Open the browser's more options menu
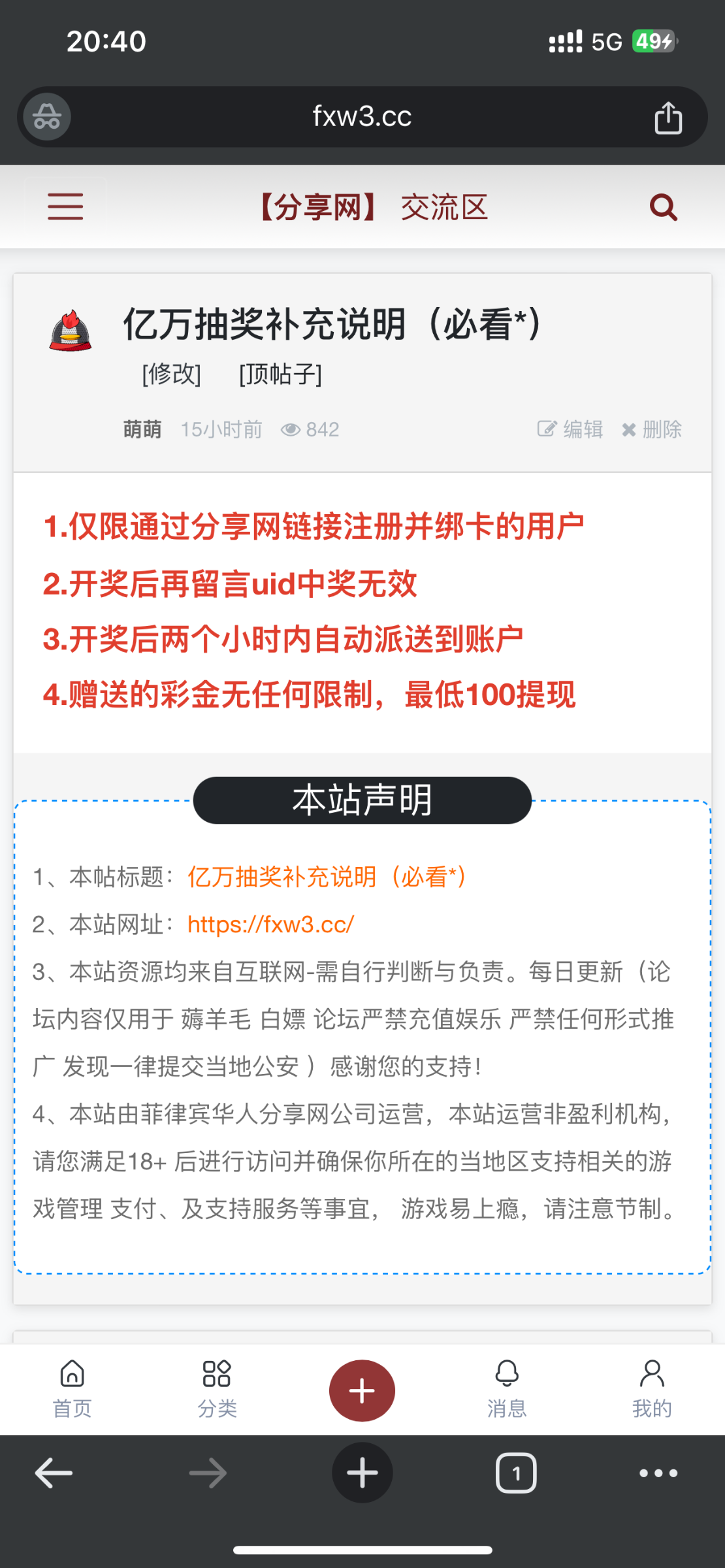 (x=658, y=1473)
